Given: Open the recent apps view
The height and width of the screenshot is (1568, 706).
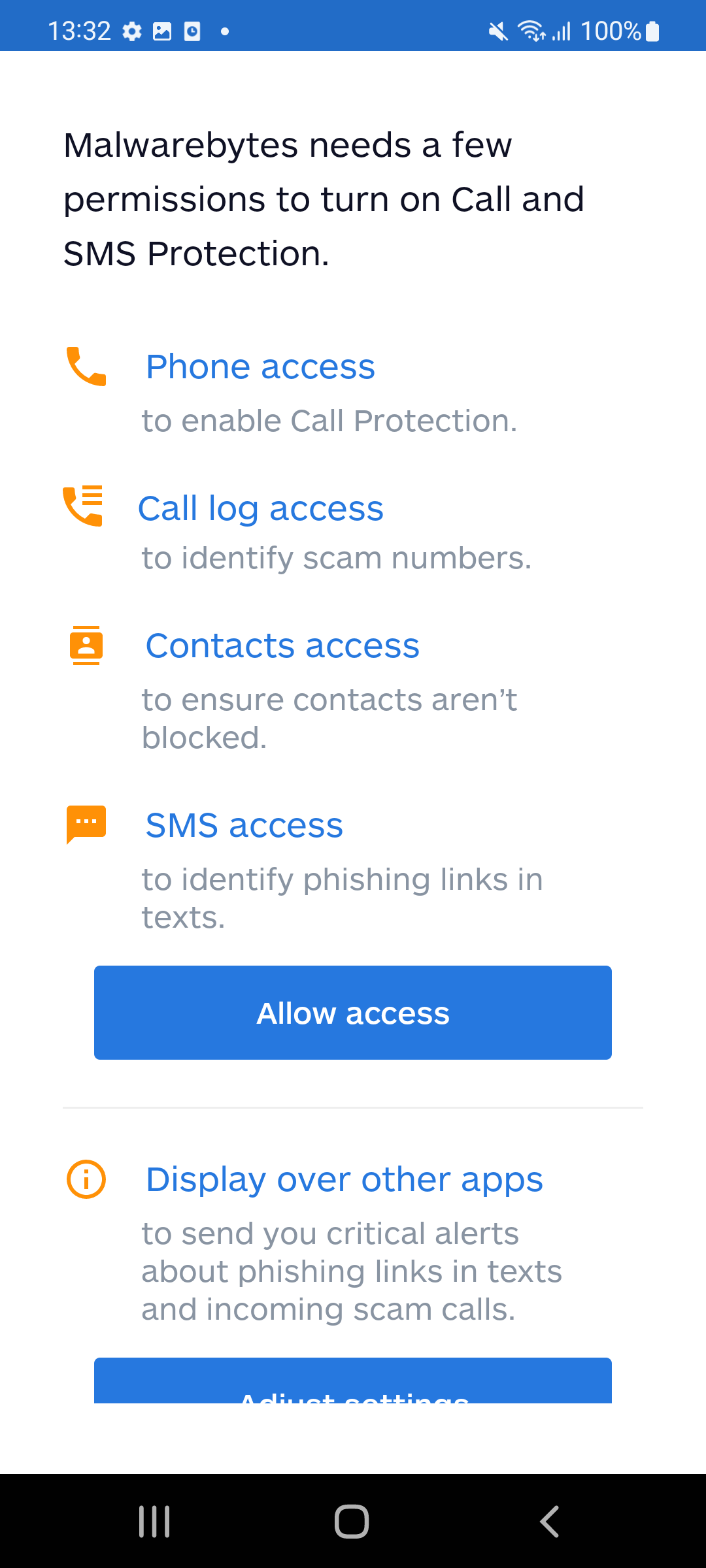Looking at the screenshot, I should (154, 1522).
